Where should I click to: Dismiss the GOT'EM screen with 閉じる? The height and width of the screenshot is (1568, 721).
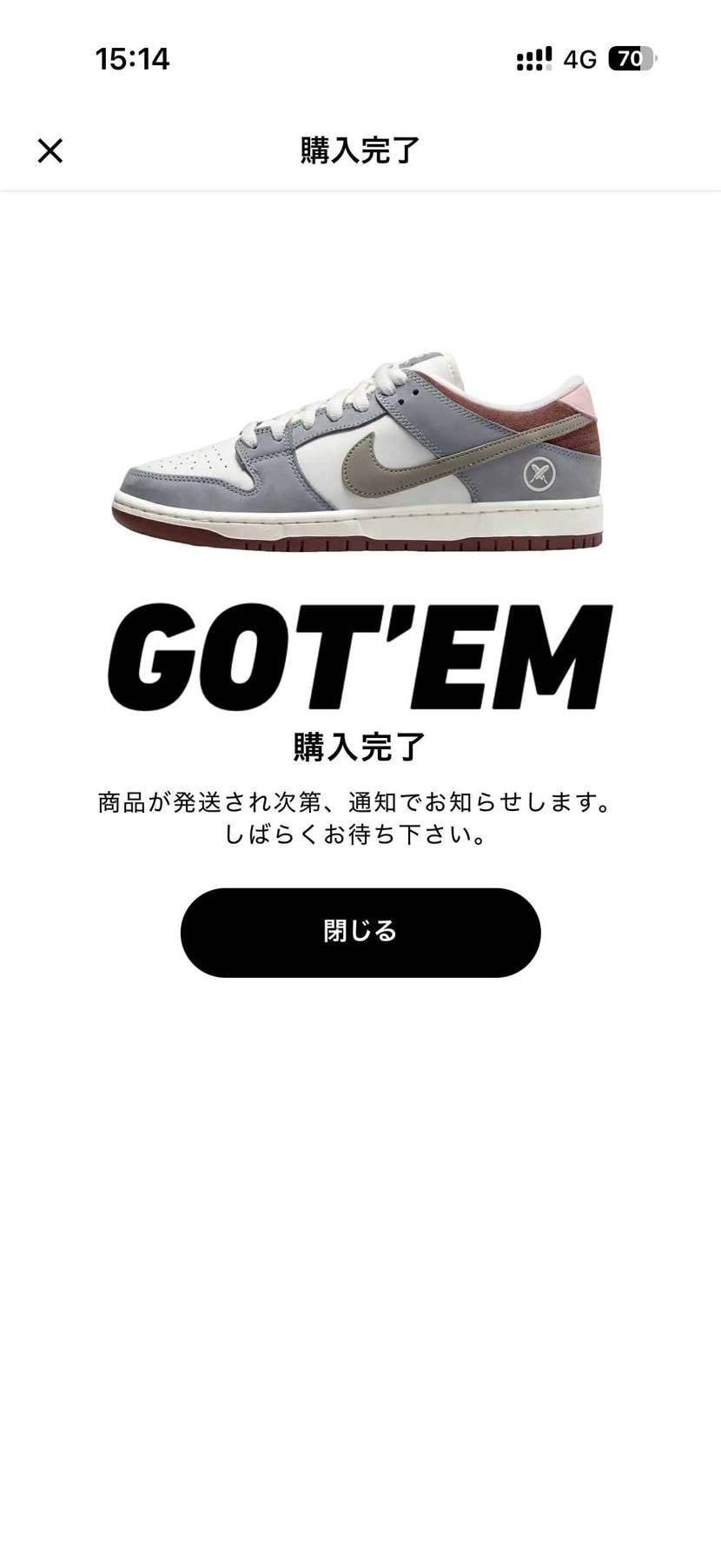(x=360, y=932)
